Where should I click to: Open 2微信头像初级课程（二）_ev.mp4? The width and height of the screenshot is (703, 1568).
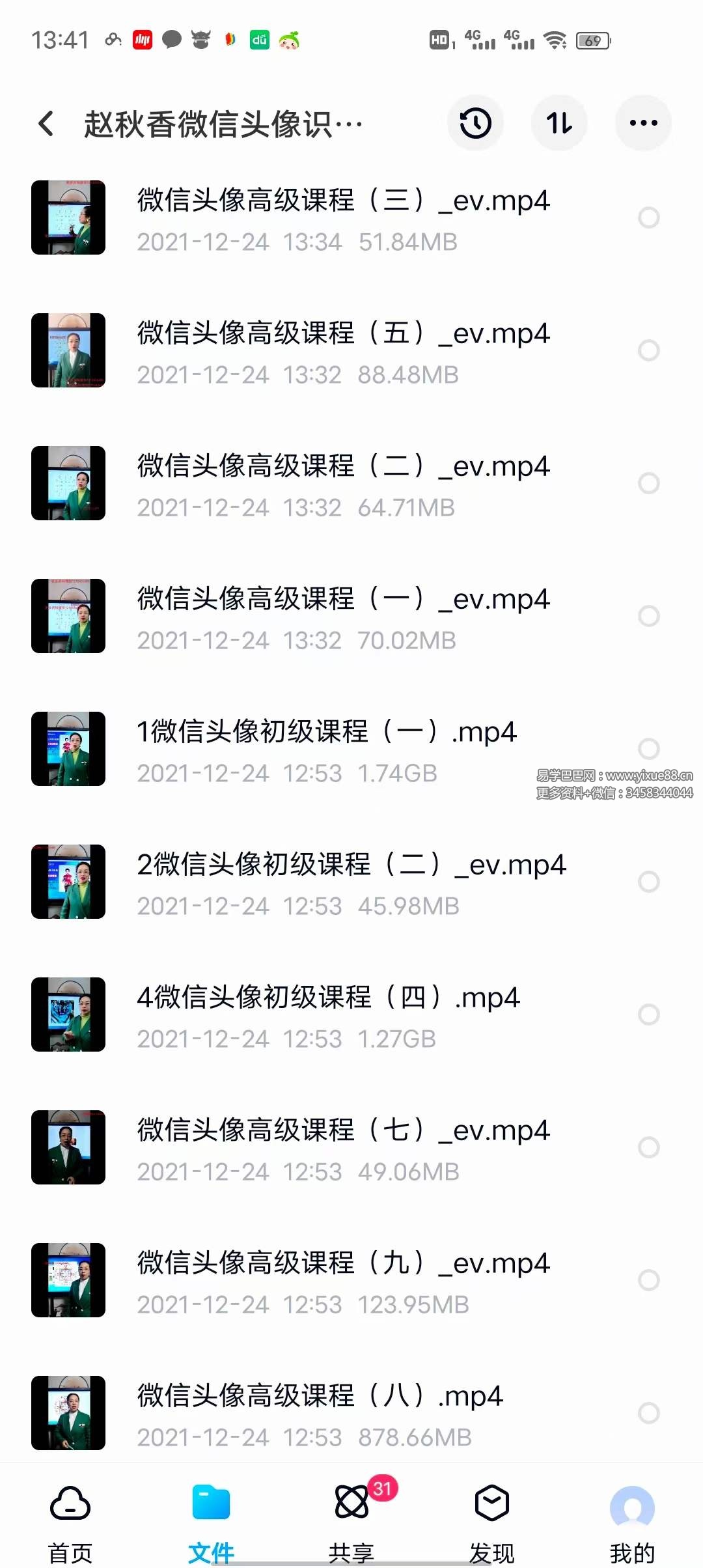click(x=325, y=882)
